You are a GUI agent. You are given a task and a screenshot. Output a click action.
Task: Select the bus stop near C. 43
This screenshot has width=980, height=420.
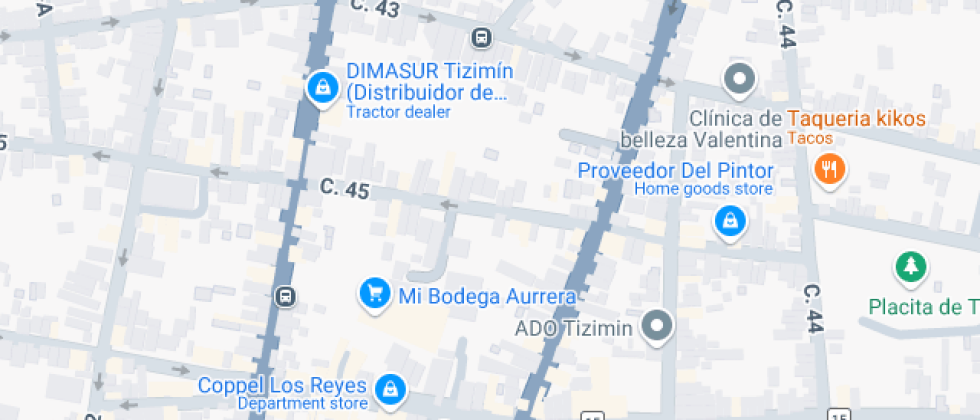pyautogui.click(x=482, y=38)
